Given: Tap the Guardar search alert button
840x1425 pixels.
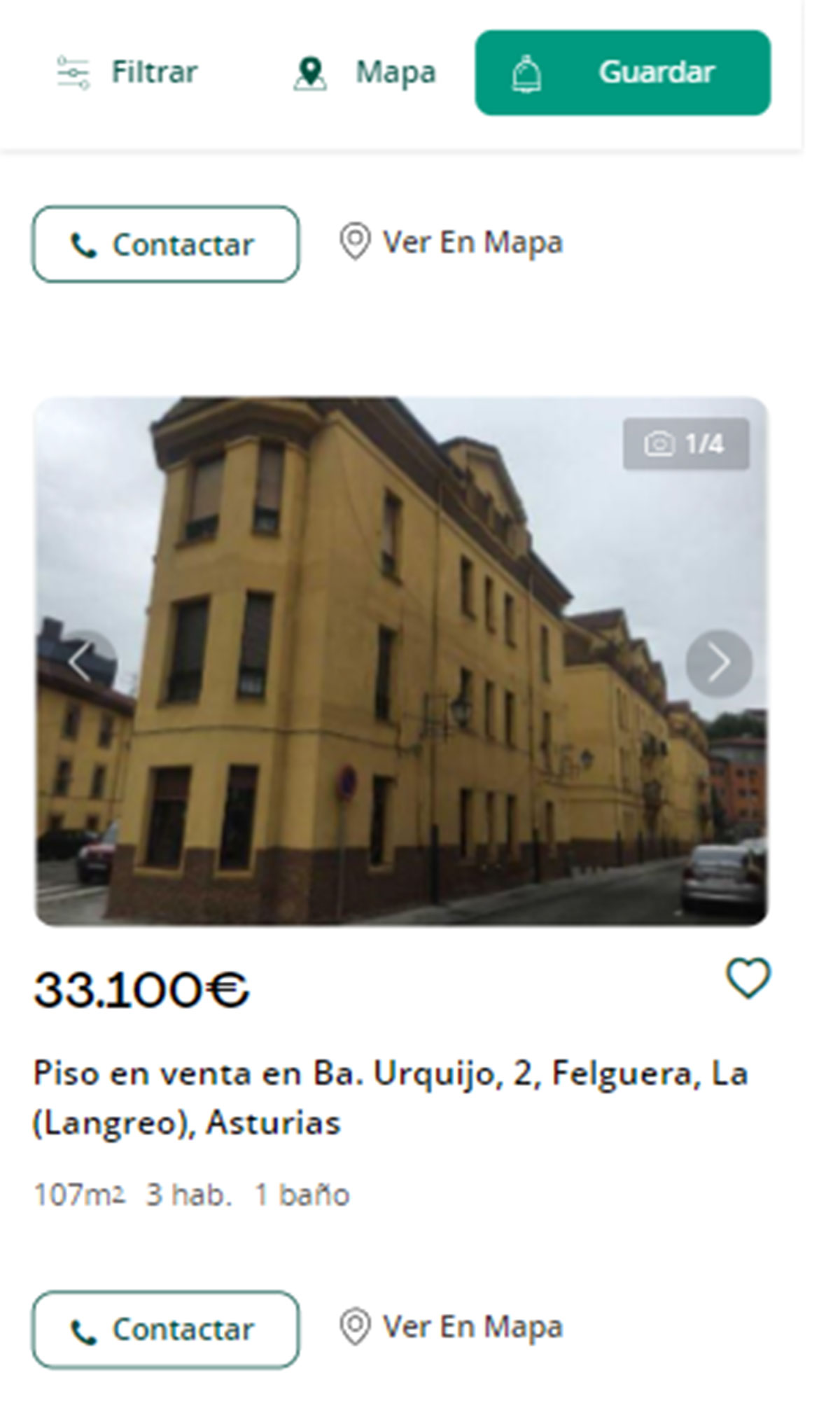Looking at the screenshot, I should (x=622, y=73).
